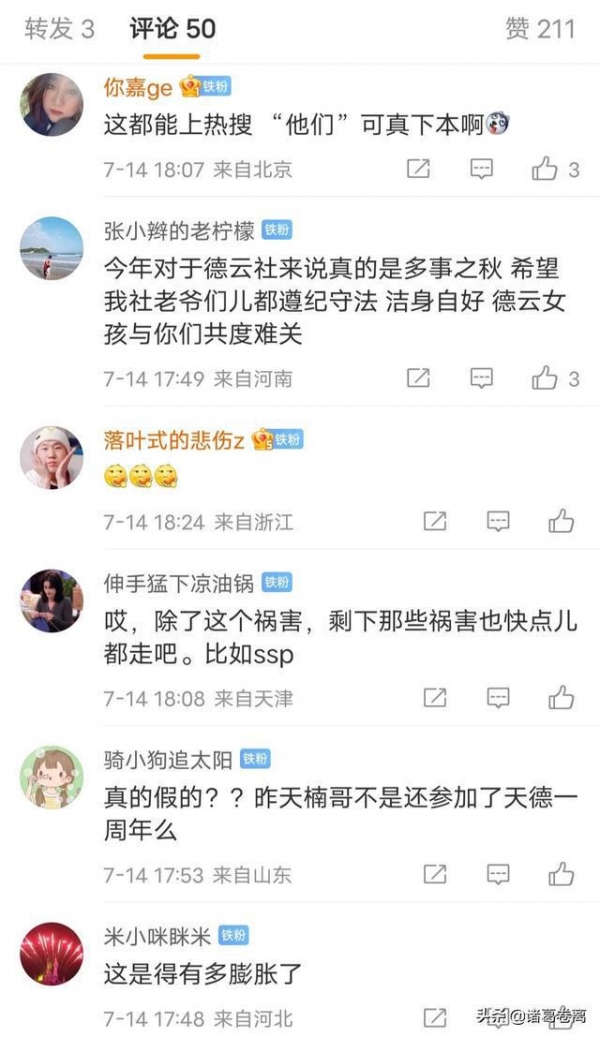Like the comment by 你嘉ge
Image resolution: width=600 pixels, height=1037 pixels.
click(545, 169)
